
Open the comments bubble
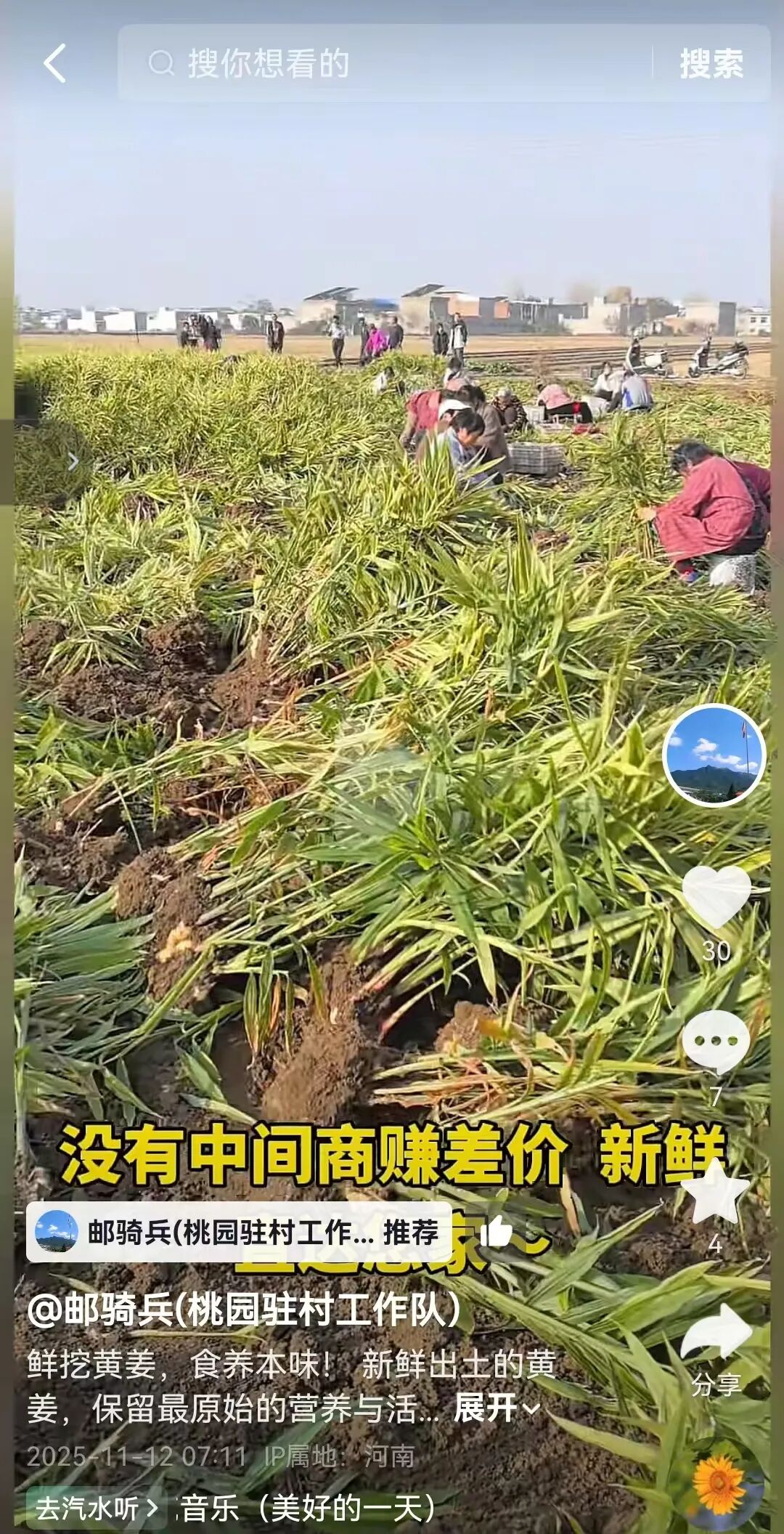pos(716,1041)
